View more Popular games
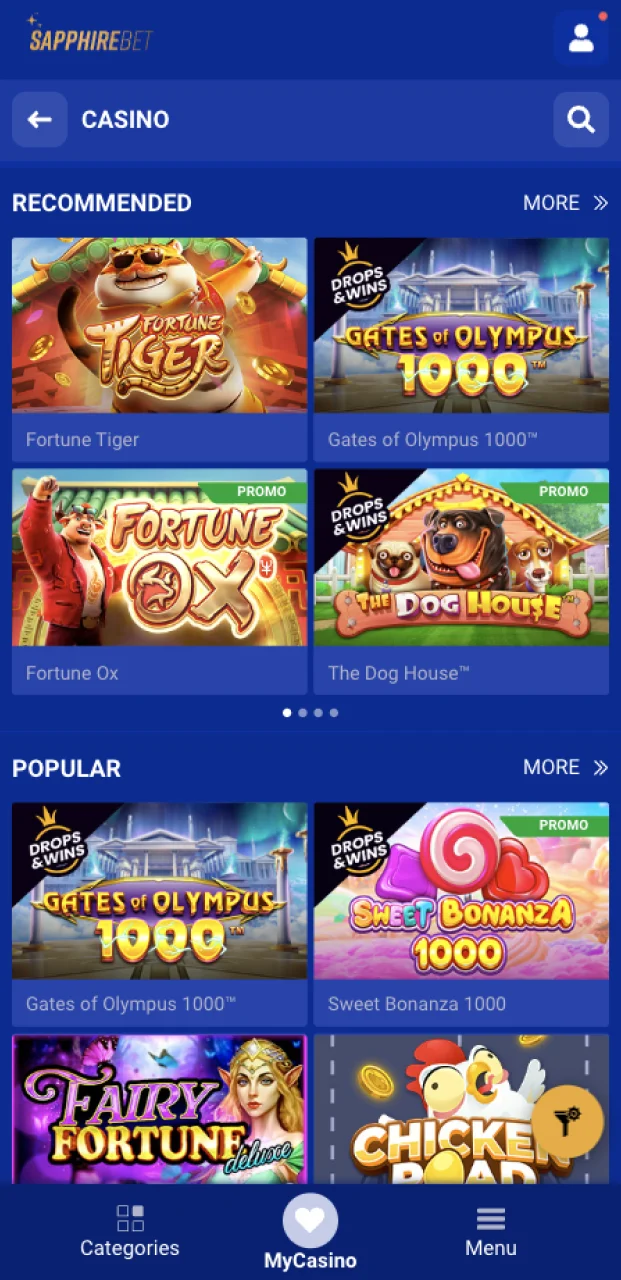 click(565, 767)
